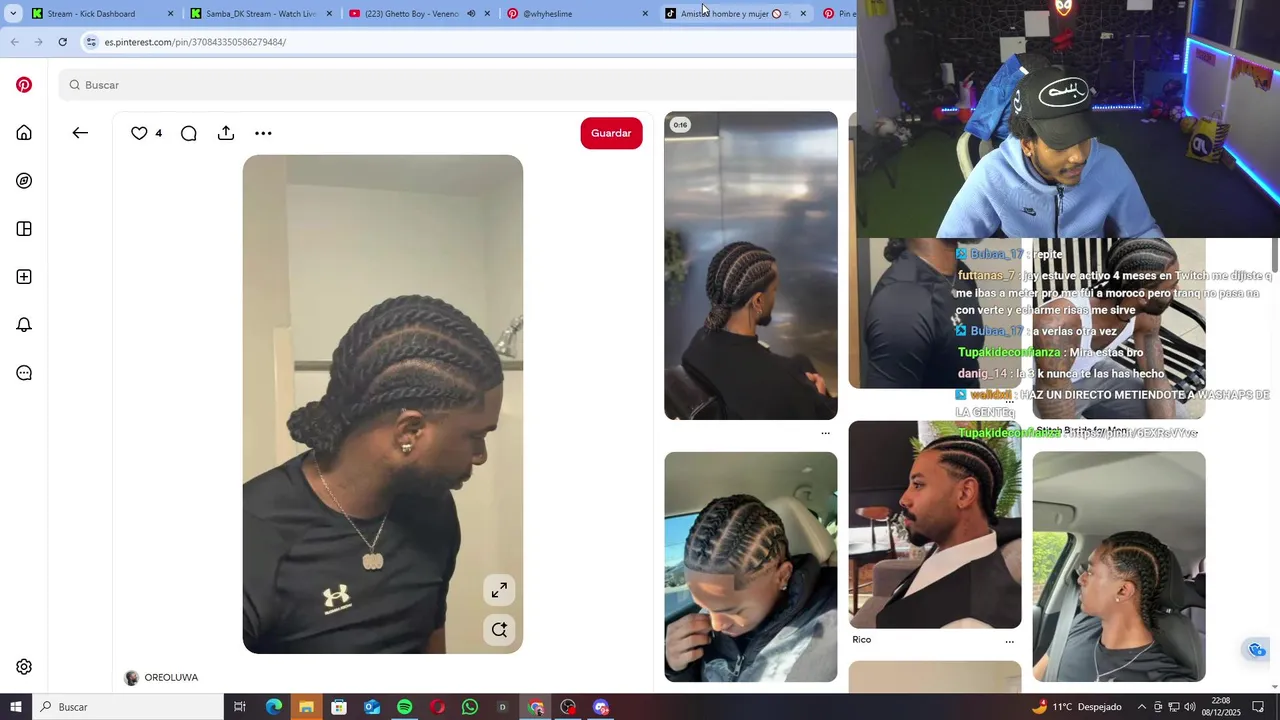Tap the Guardar button to save the pin
This screenshot has height=720, width=1280.
(x=611, y=133)
